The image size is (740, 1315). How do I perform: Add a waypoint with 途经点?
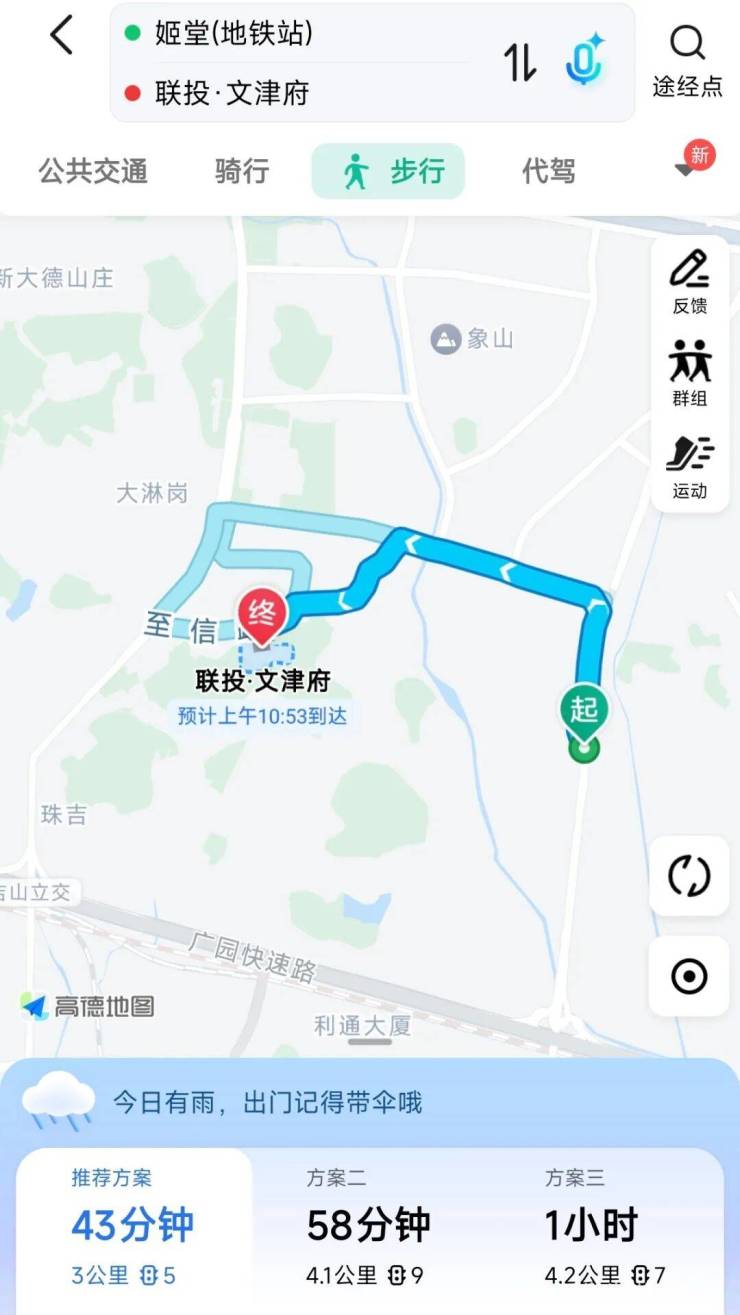(687, 61)
